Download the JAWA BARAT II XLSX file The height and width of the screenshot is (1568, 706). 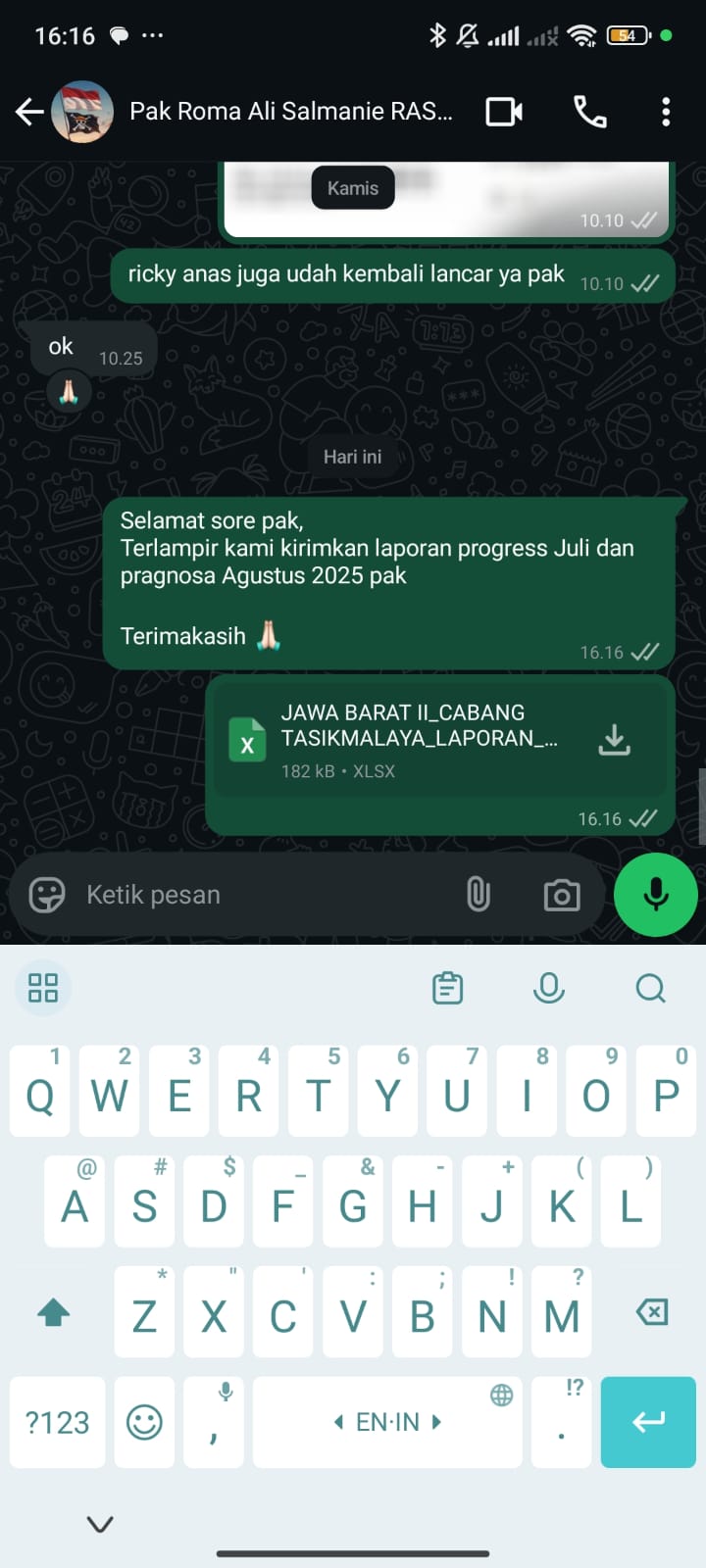click(615, 740)
